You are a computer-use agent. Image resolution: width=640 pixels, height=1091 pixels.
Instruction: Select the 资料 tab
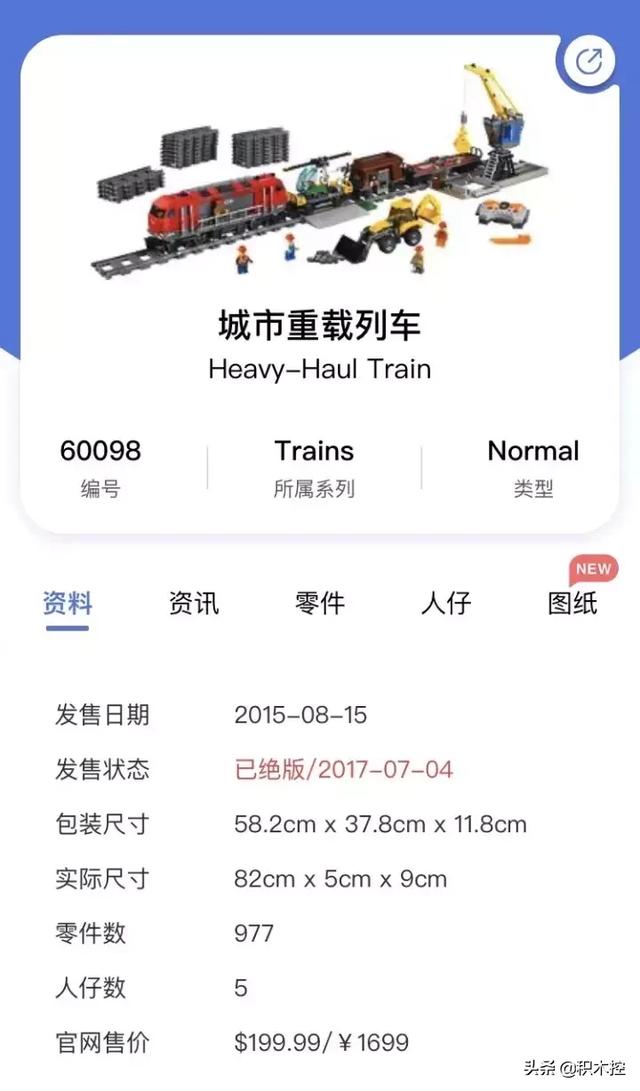pyautogui.click(x=67, y=603)
